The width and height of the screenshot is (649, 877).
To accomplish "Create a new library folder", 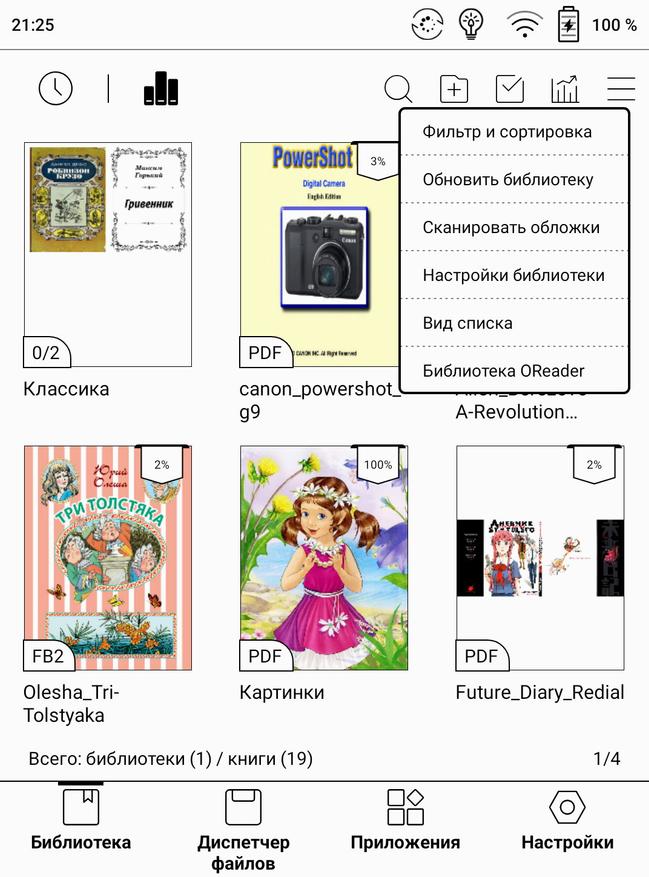I will 454,89.
